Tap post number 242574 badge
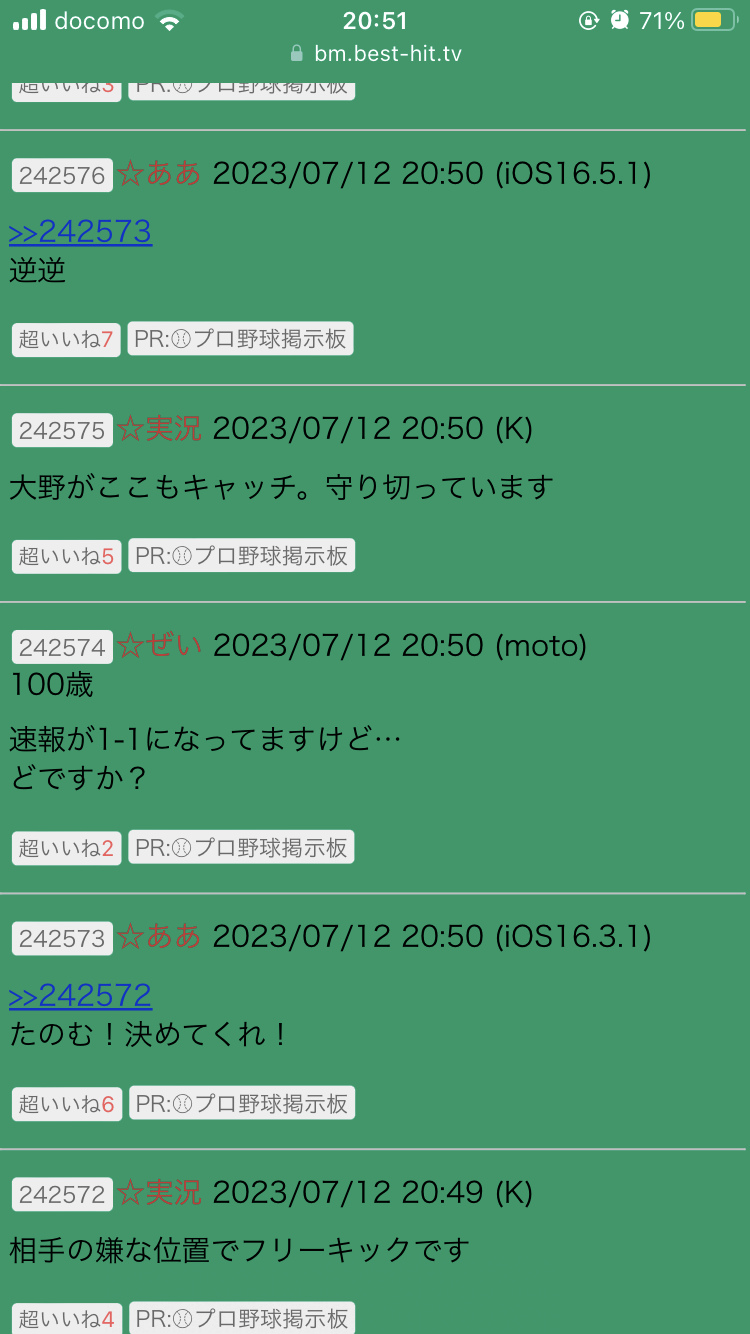Image resolution: width=750 pixels, height=1334 pixels. click(x=62, y=647)
